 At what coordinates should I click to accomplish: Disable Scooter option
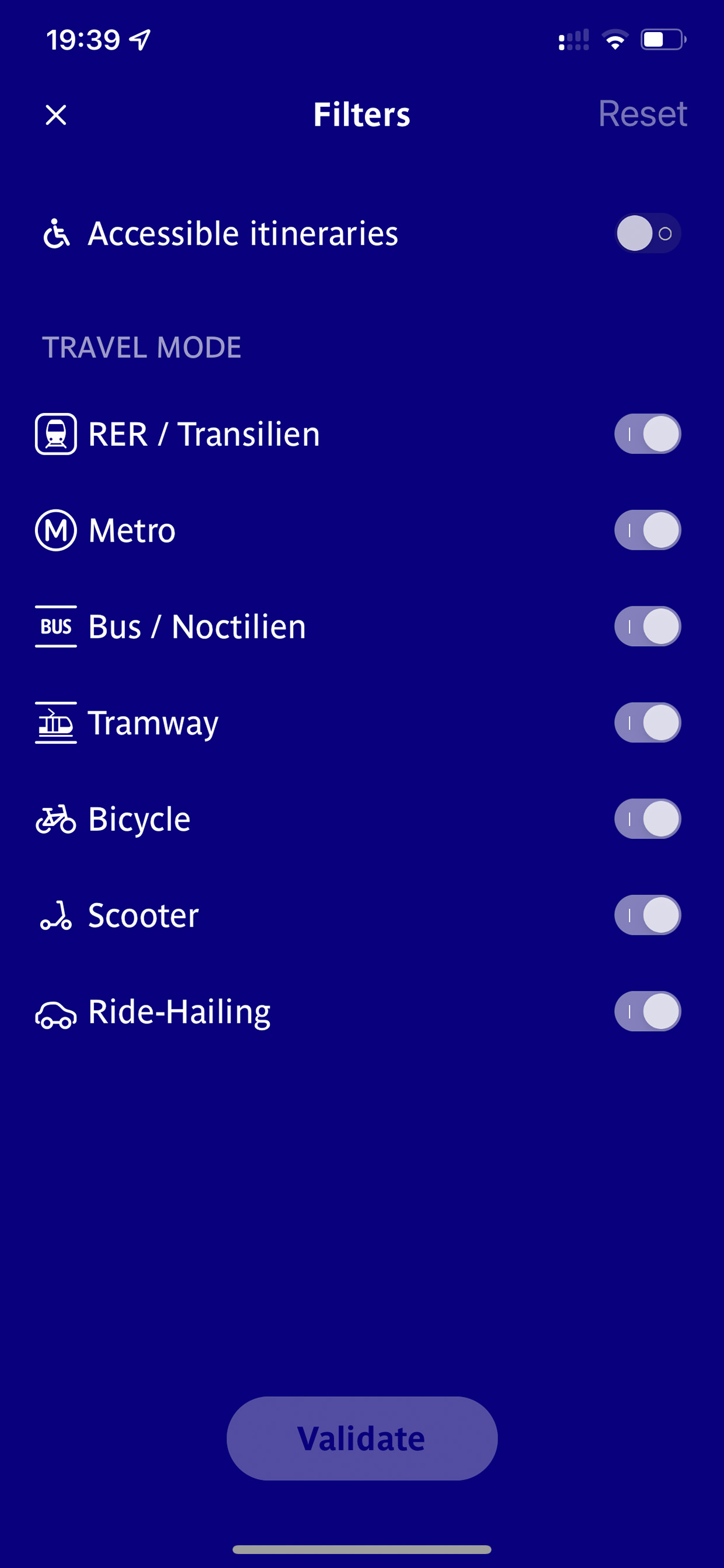[647, 915]
